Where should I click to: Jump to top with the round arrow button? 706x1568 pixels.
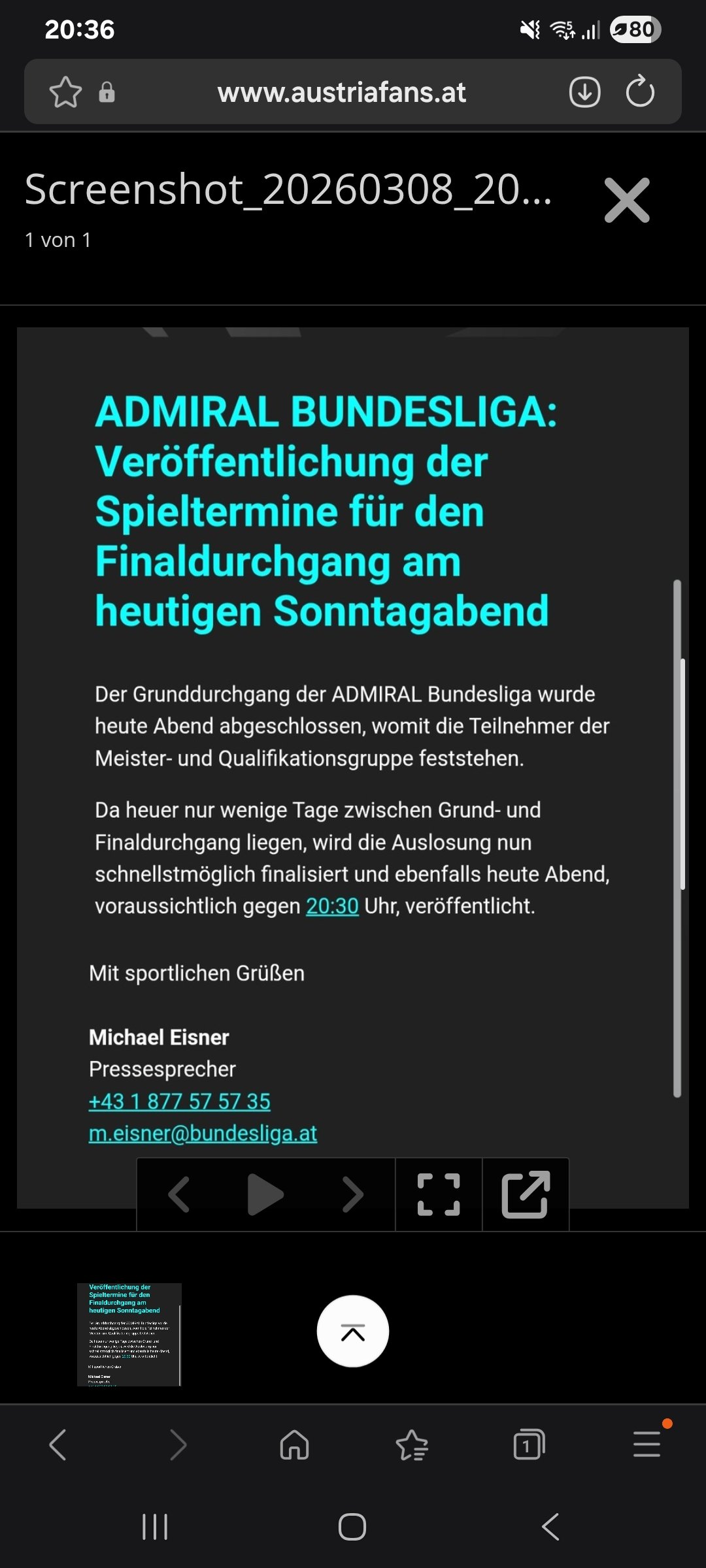[x=353, y=1331]
